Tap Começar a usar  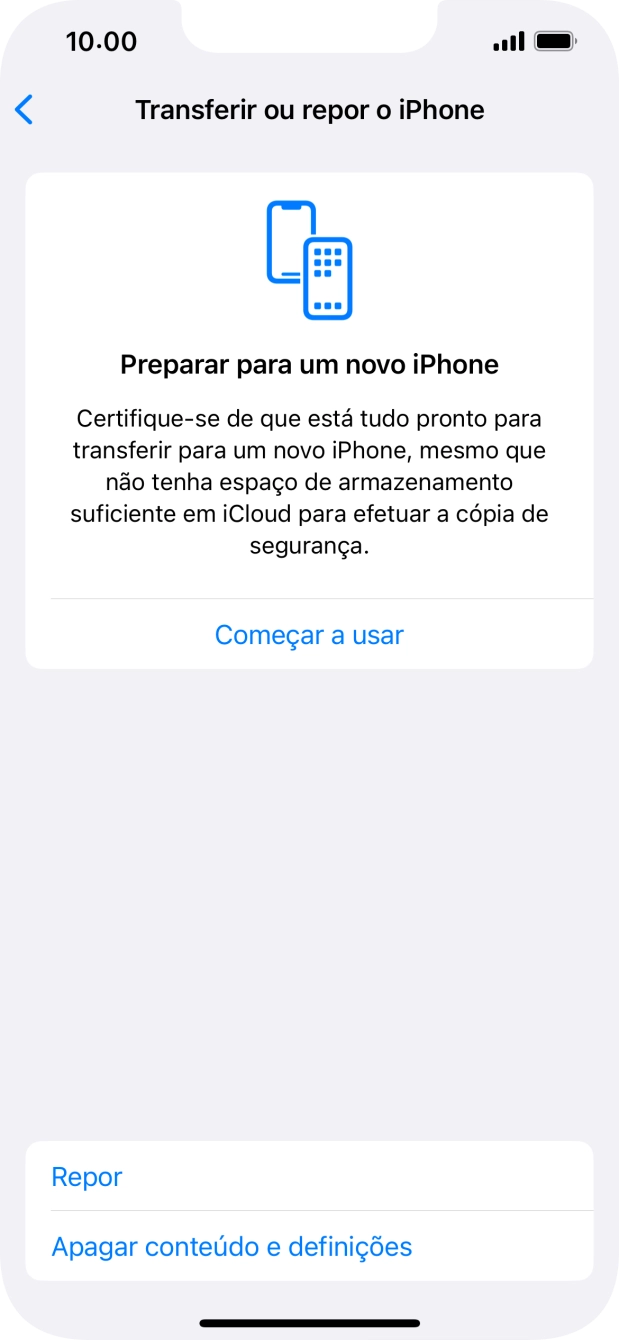click(x=309, y=635)
